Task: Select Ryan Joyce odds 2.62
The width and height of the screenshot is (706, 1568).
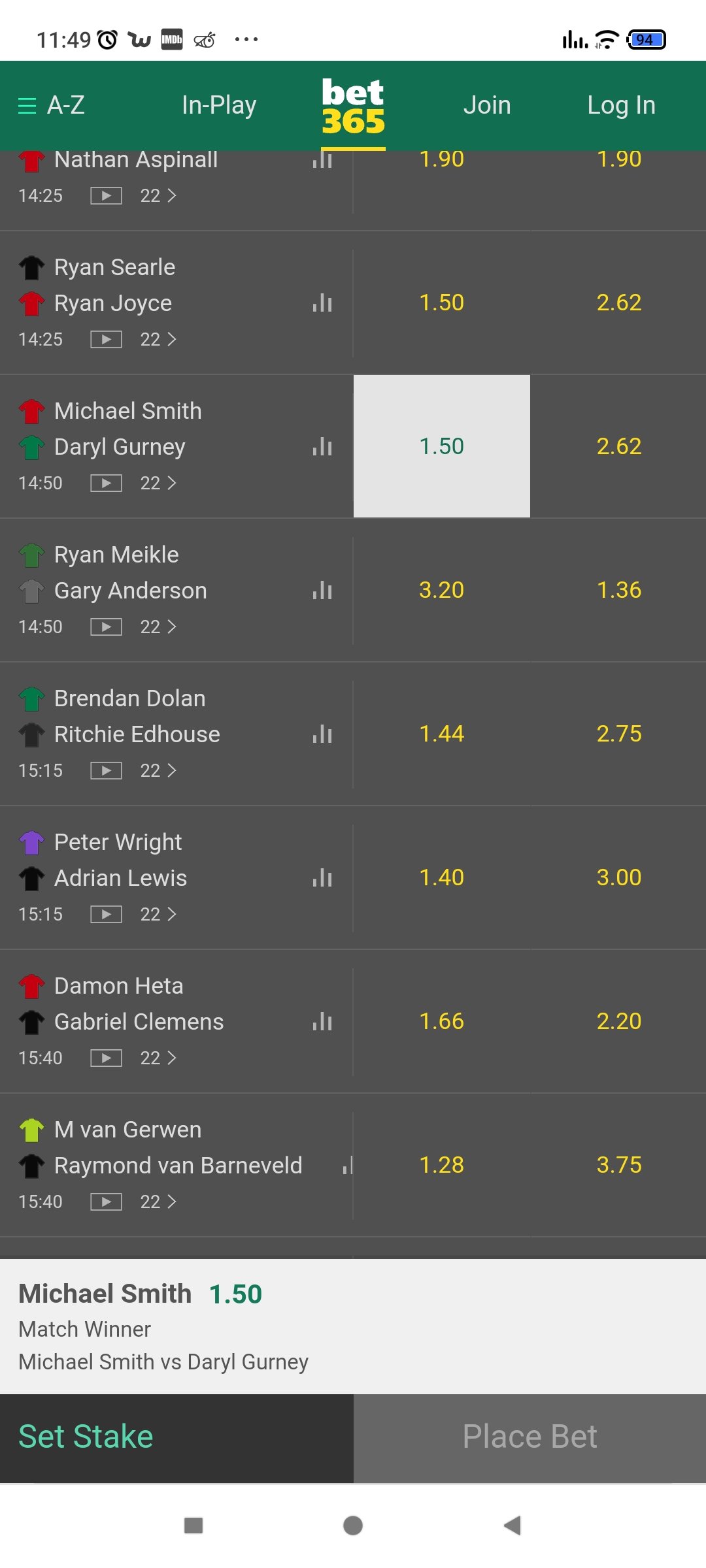Action: [x=618, y=302]
